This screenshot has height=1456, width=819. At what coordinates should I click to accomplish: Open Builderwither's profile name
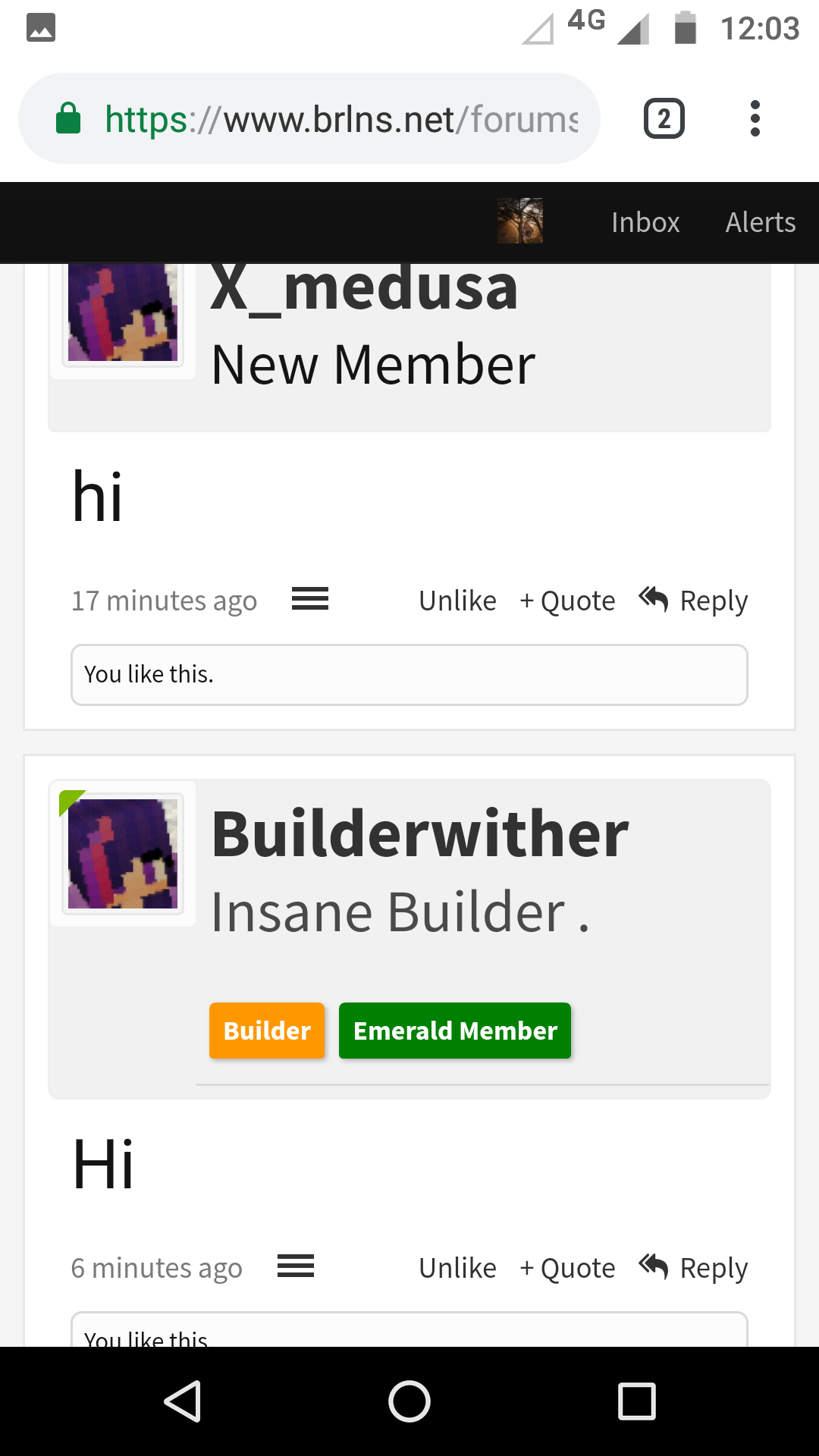coord(420,833)
